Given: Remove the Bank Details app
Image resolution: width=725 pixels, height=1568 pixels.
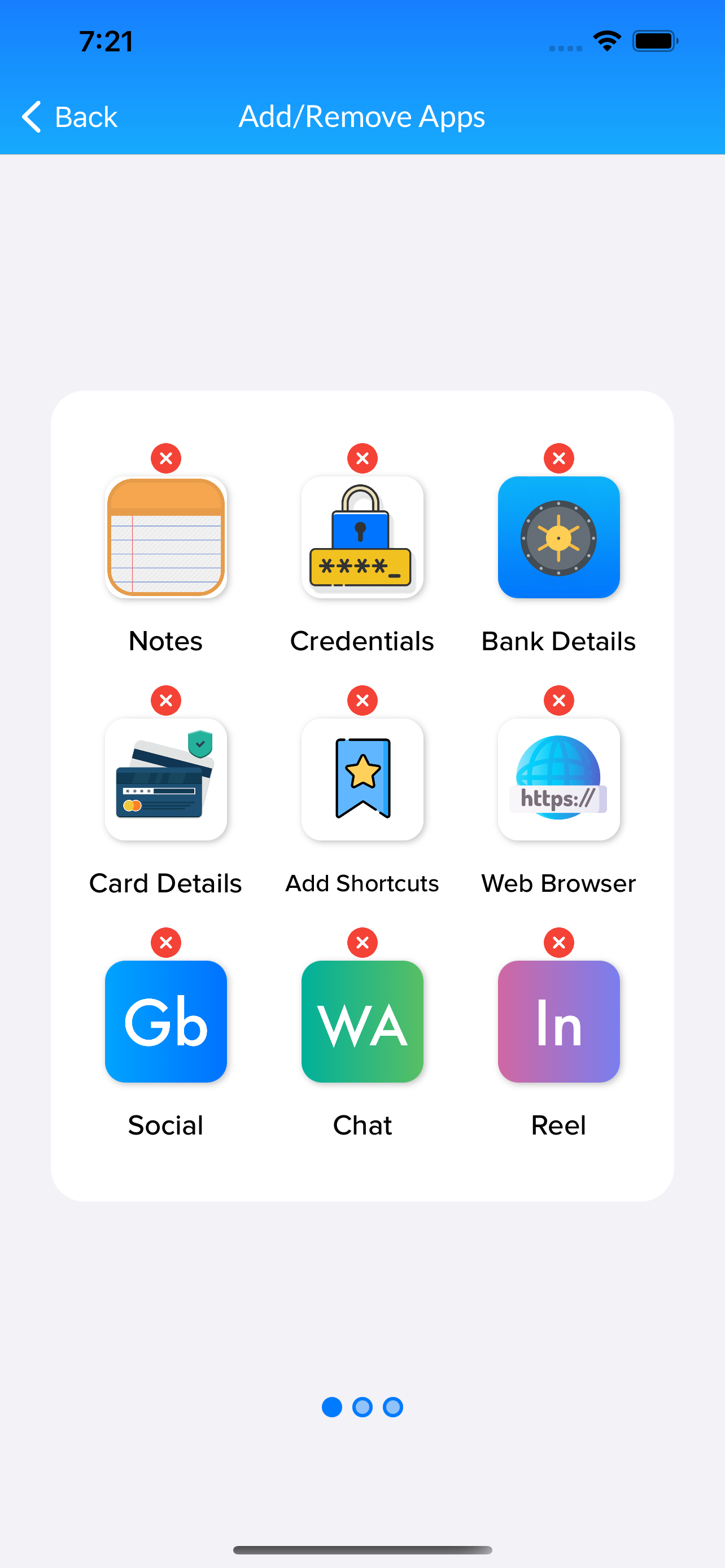Looking at the screenshot, I should pyautogui.click(x=558, y=458).
